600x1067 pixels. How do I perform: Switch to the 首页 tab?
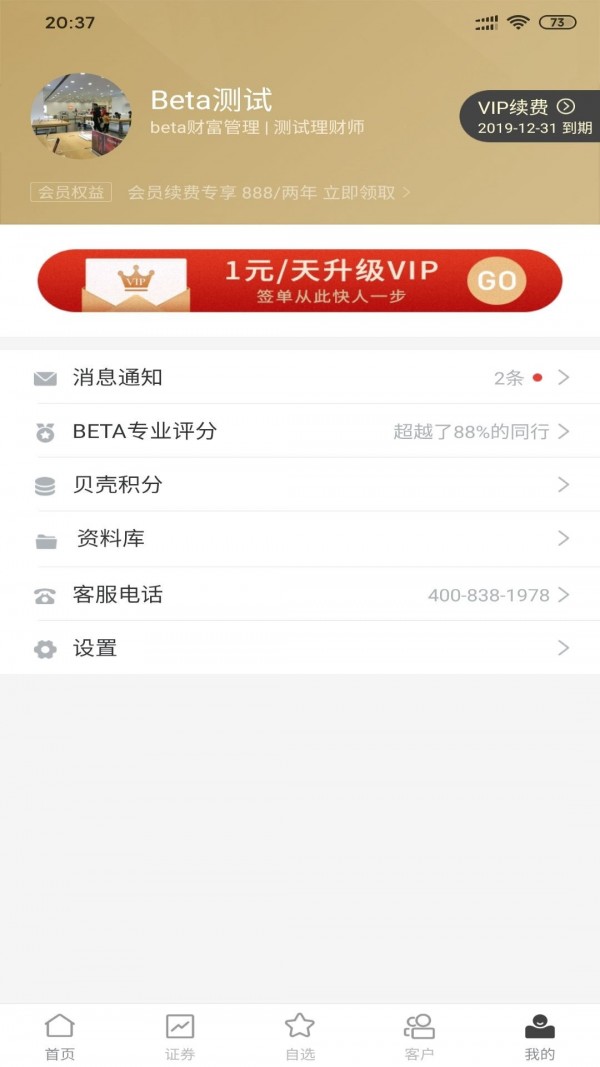(x=60, y=1036)
